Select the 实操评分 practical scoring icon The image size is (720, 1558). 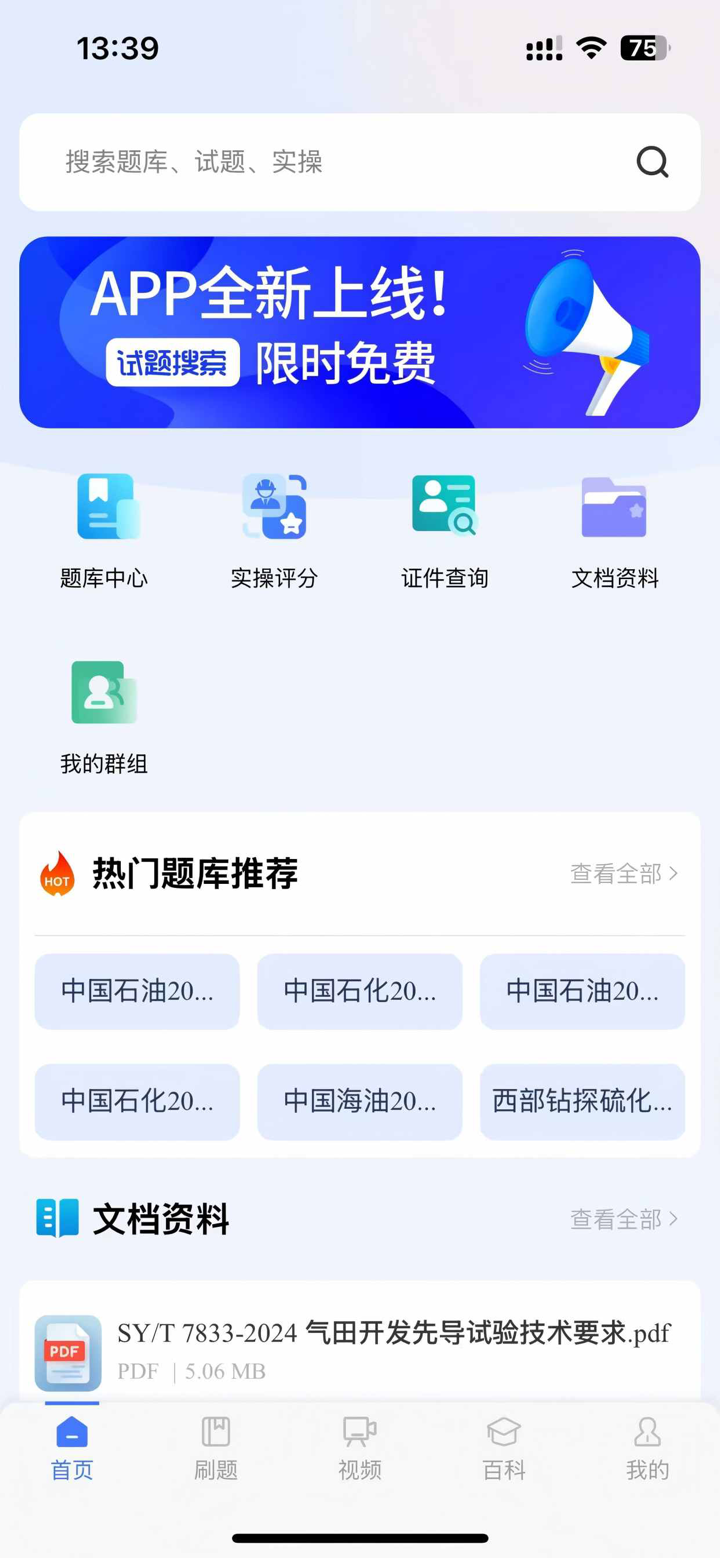click(x=273, y=505)
